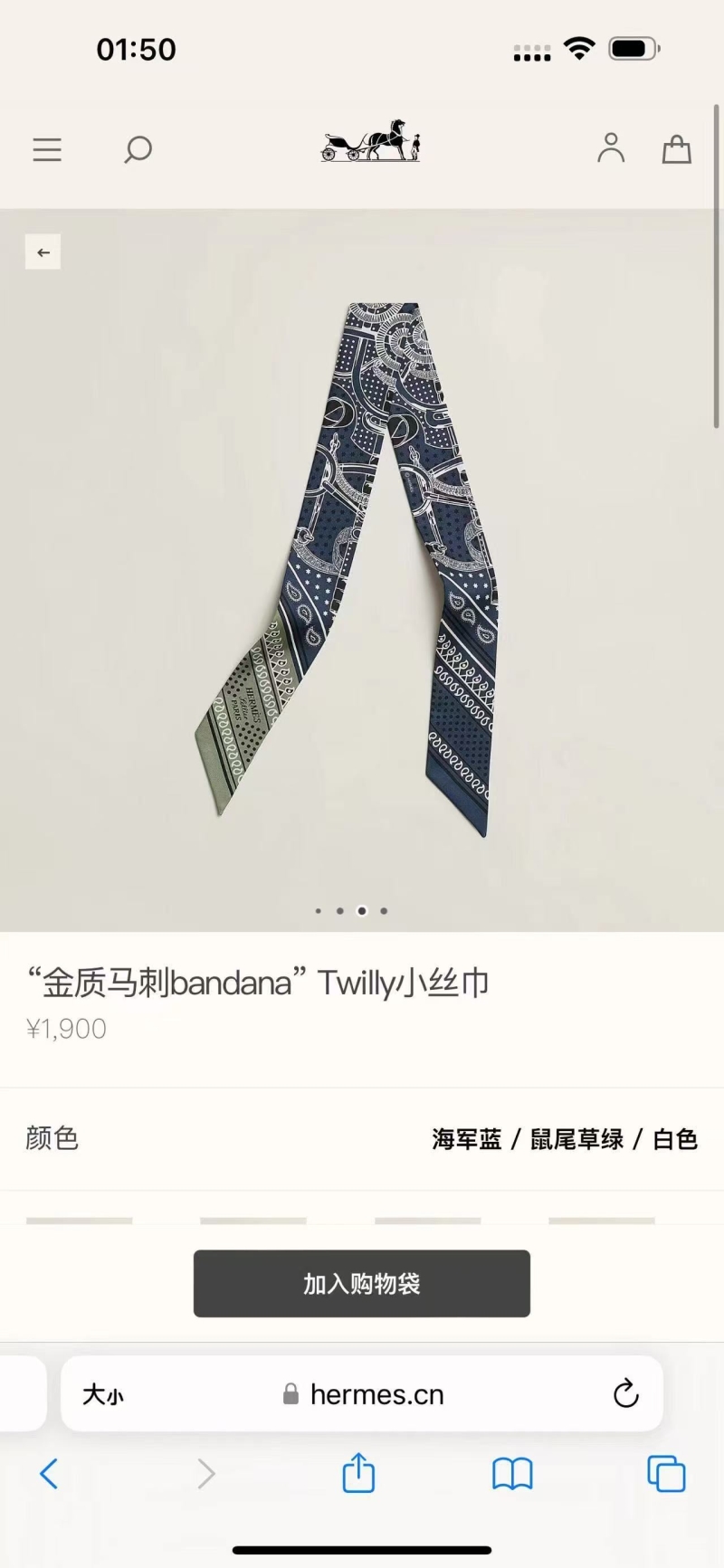This screenshot has height=1568, width=724.
Task: Add item with 加入购物袋 button
Action: coord(362,1283)
